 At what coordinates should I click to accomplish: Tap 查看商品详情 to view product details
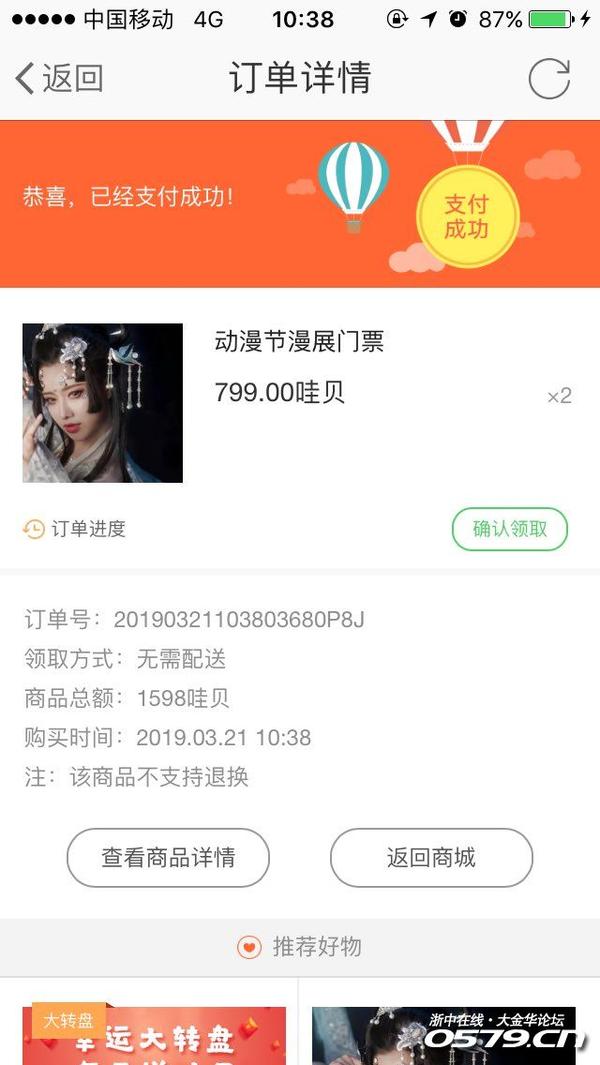(168, 857)
